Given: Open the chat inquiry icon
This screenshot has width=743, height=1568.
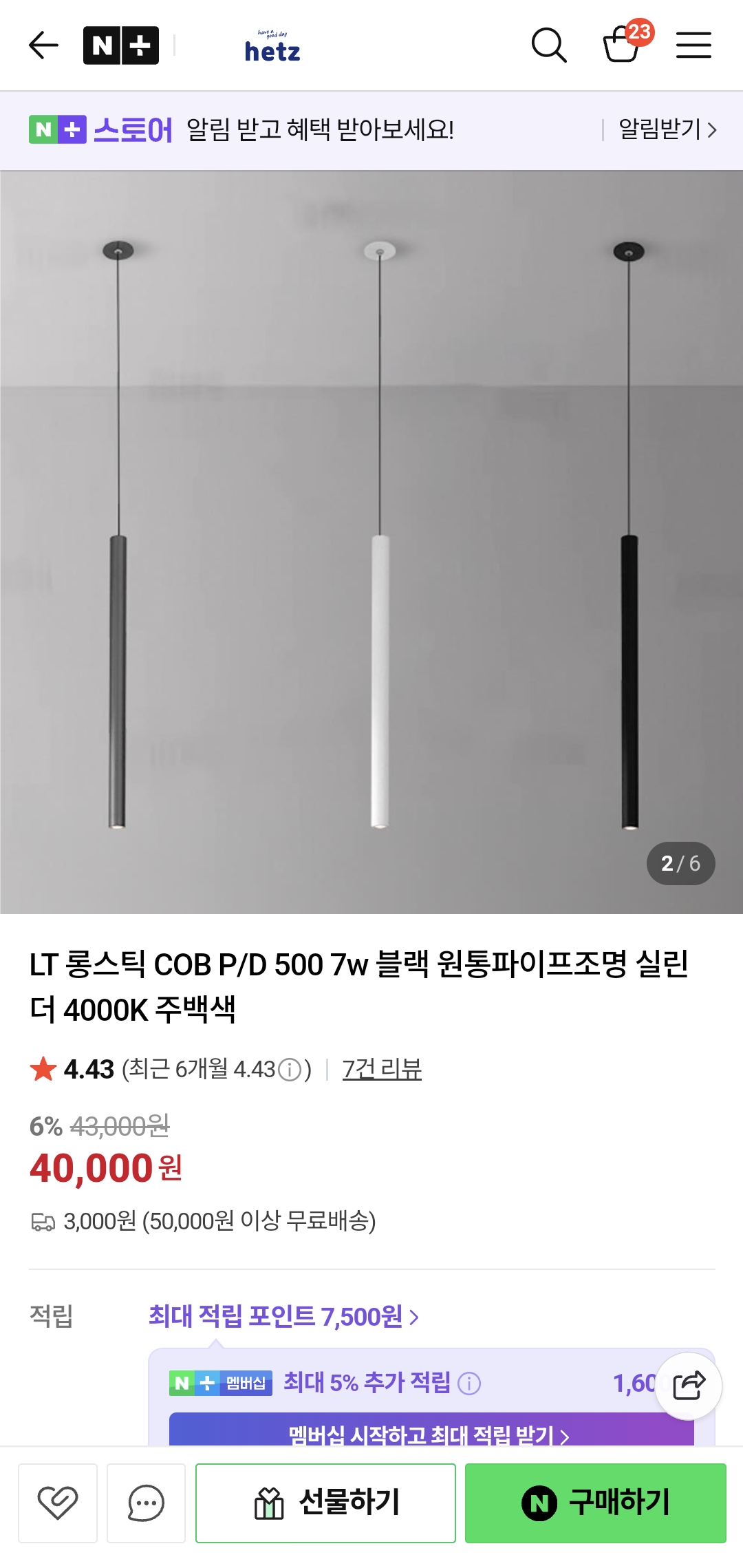Looking at the screenshot, I should coord(146,1503).
